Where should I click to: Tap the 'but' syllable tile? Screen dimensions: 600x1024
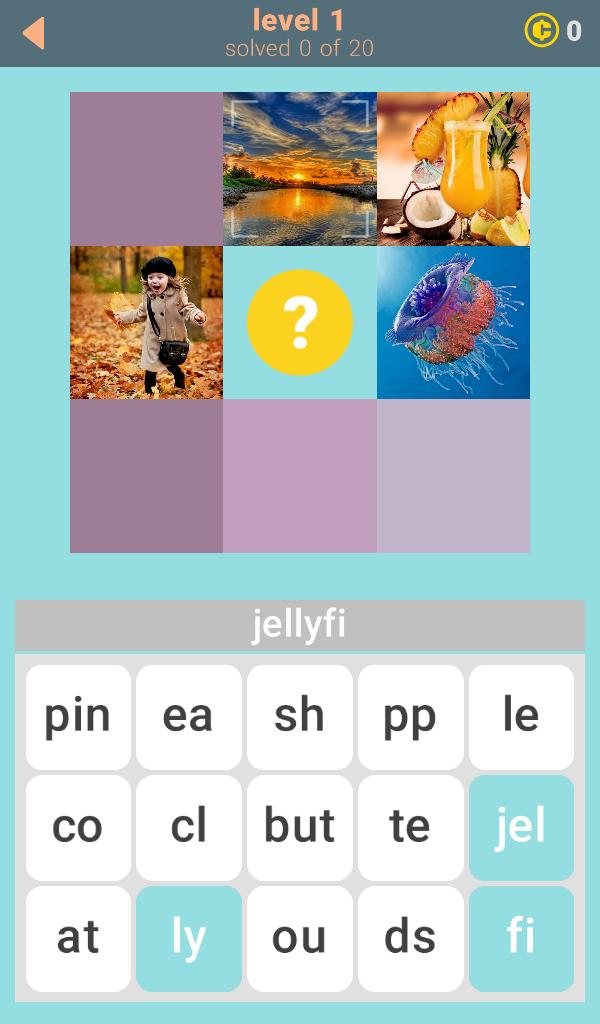(x=300, y=828)
